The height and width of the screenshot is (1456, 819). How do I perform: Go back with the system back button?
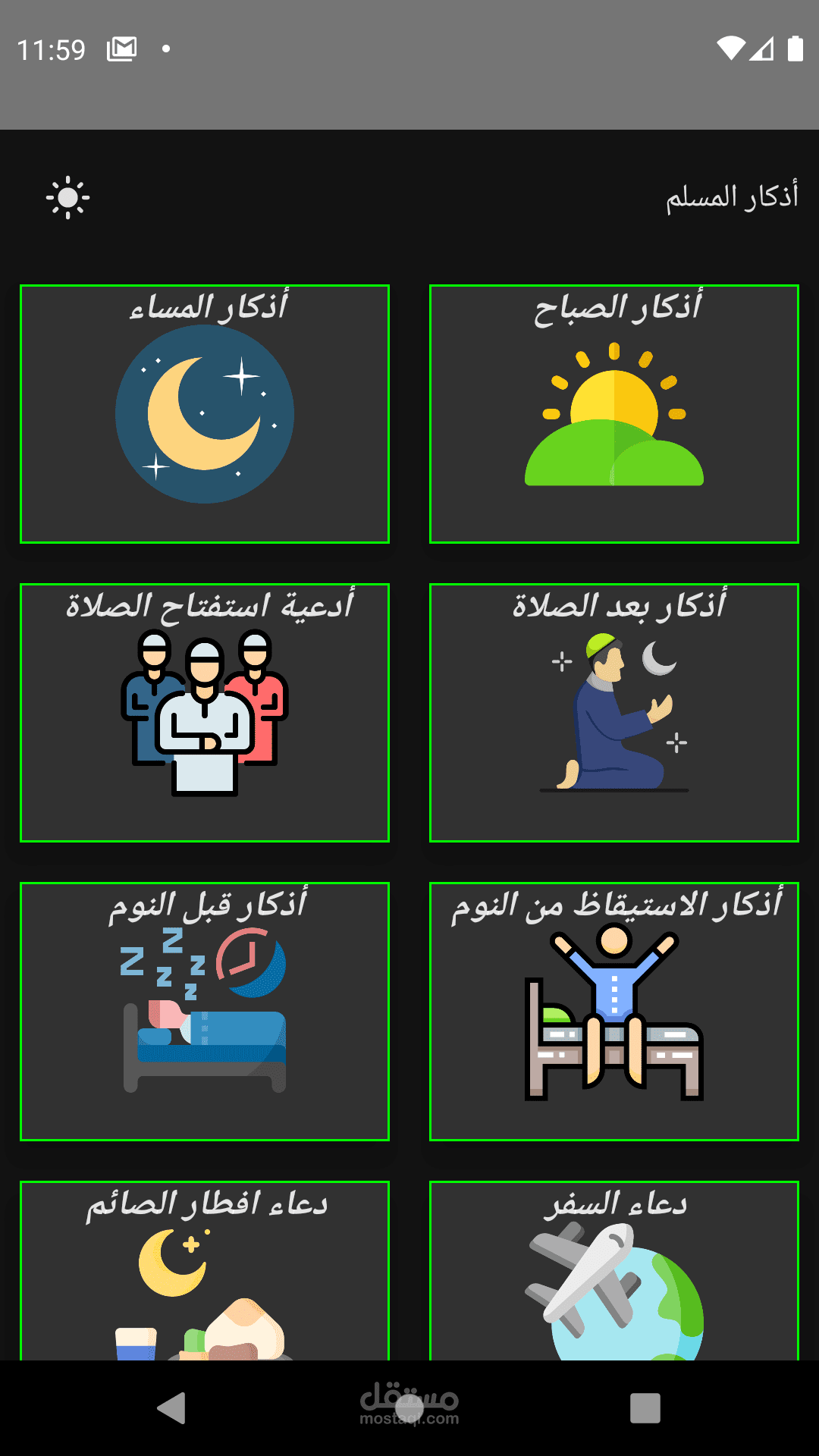pyautogui.click(x=172, y=1408)
